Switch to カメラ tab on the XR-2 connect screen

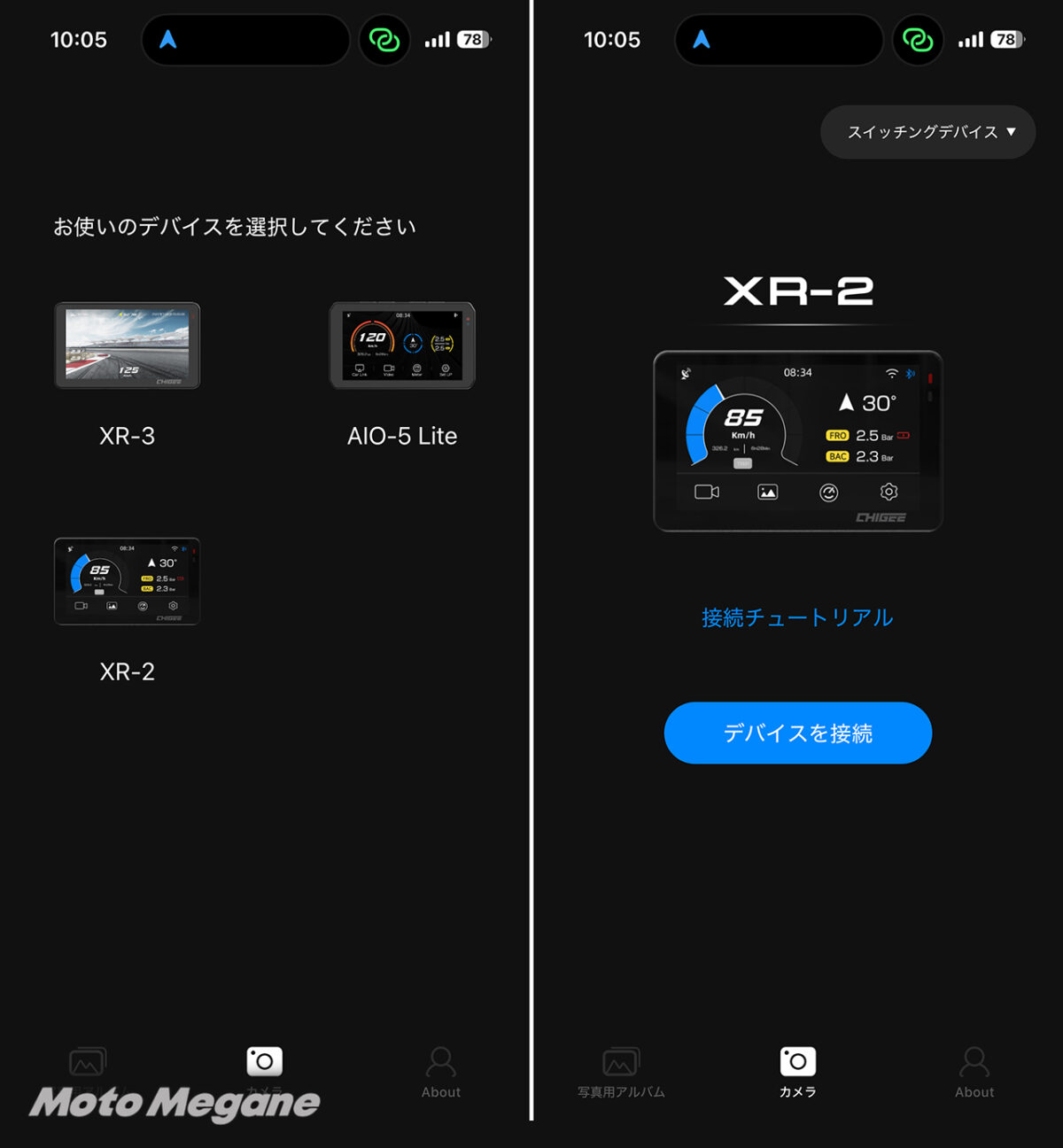click(x=797, y=1072)
